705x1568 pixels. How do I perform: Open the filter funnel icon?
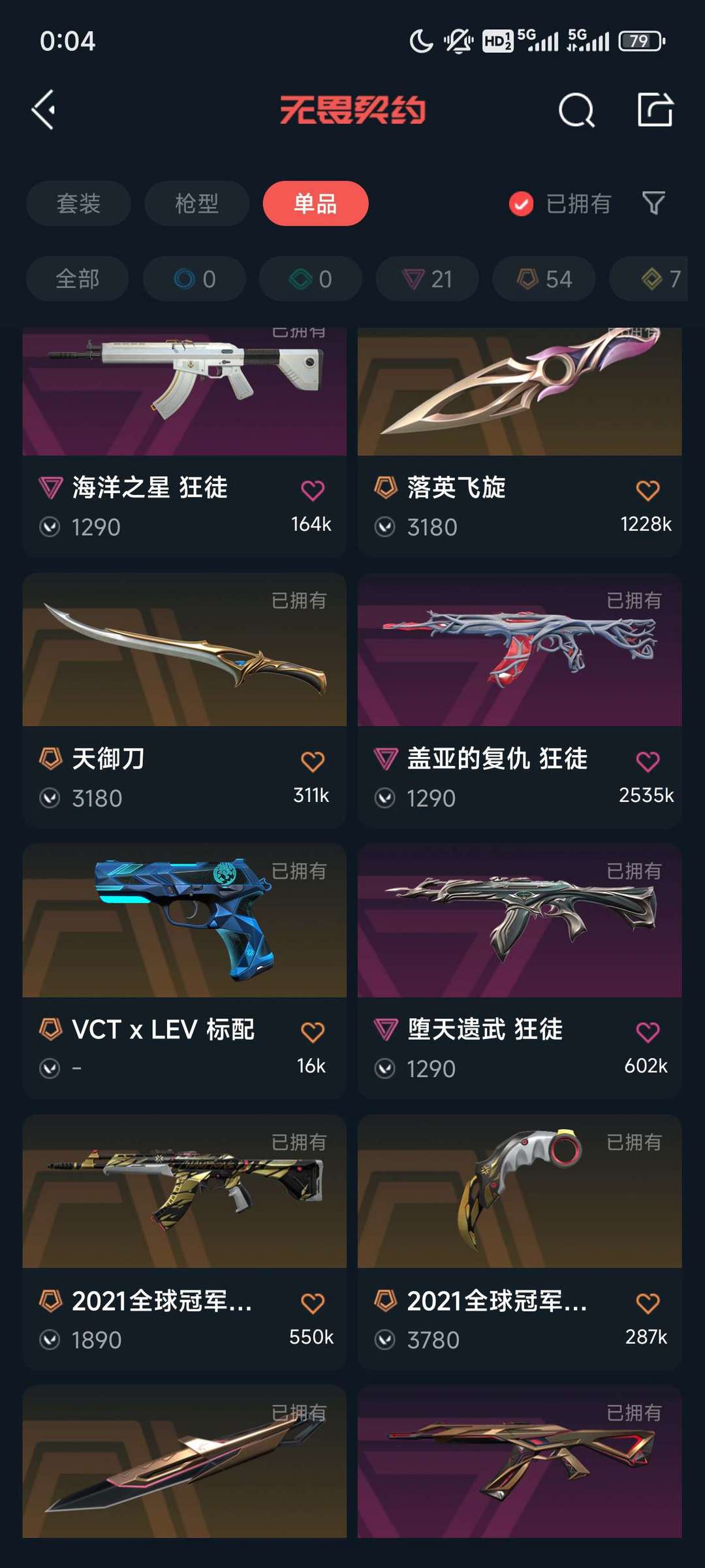tap(653, 204)
